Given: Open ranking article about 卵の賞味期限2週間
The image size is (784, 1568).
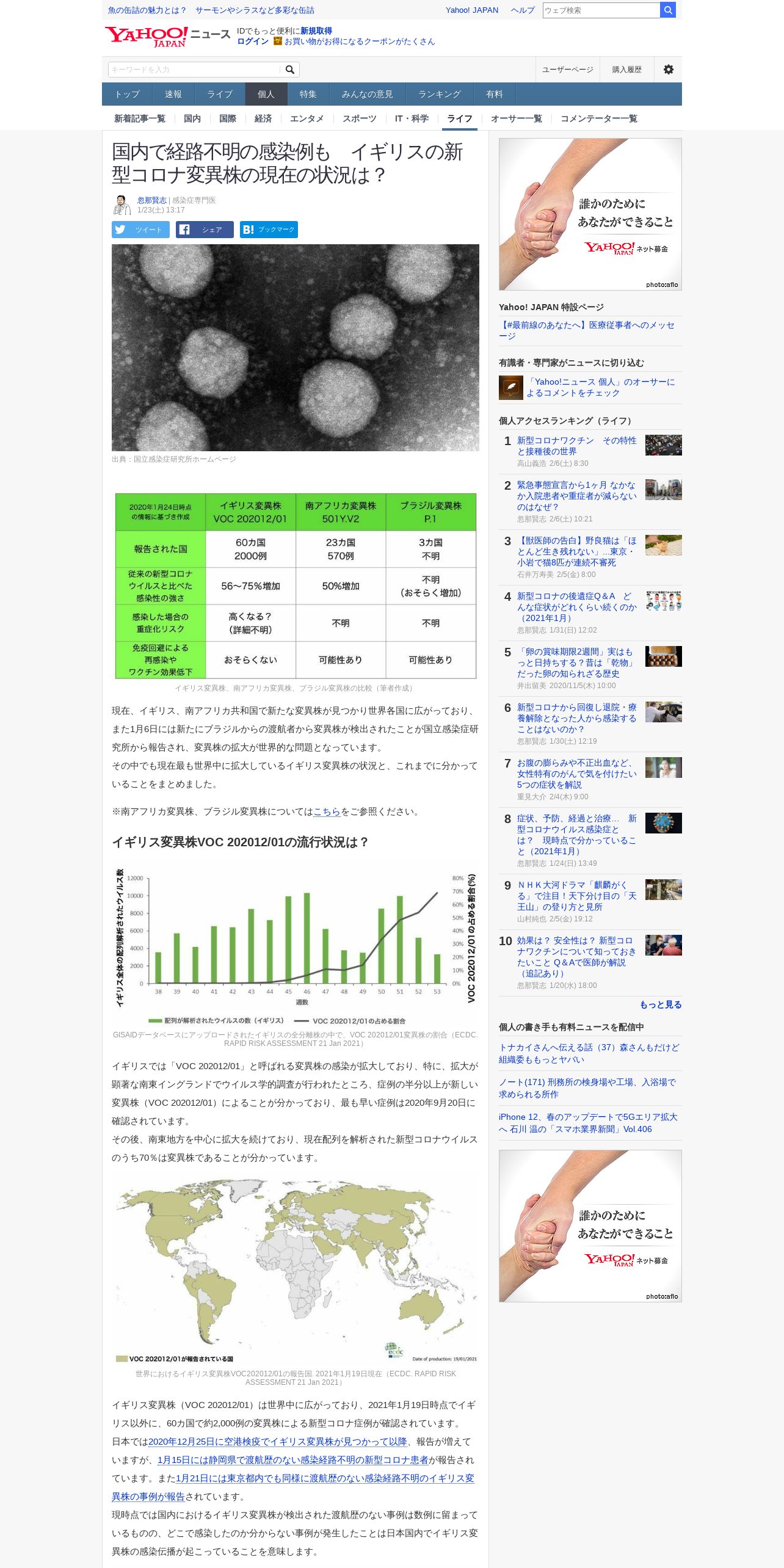Looking at the screenshot, I should (x=576, y=662).
